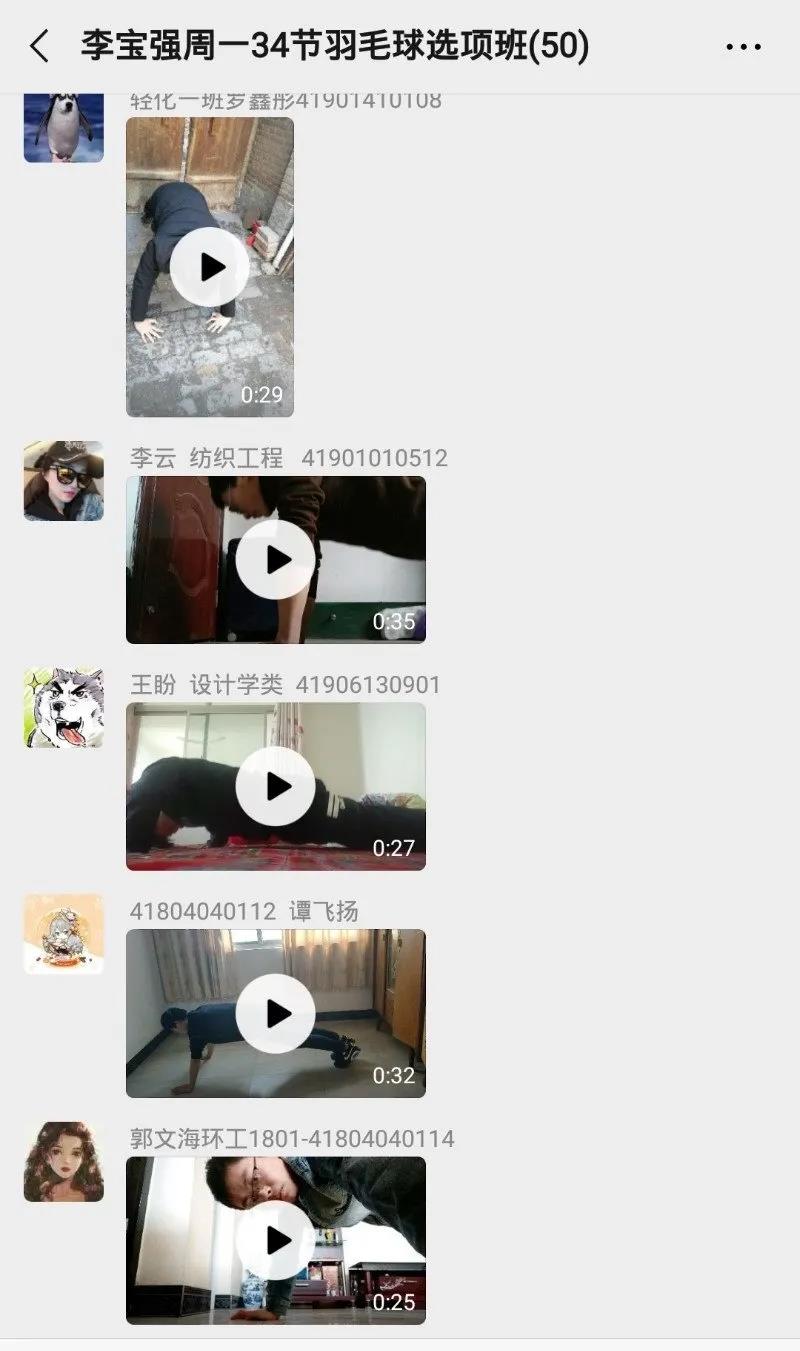Play 郭文海's 0:25 video
800x1351 pixels.
coord(276,1241)
